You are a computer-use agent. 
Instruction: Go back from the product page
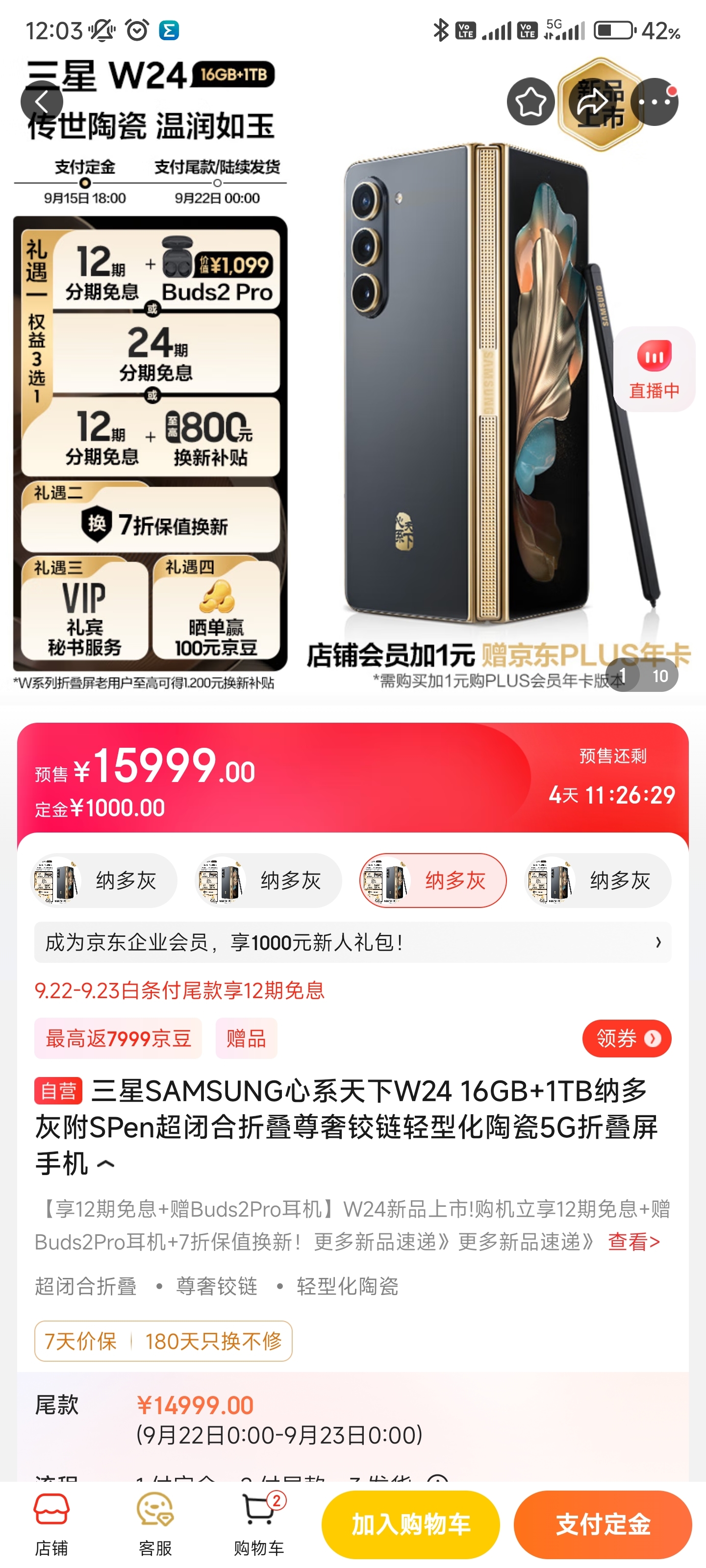41,101
